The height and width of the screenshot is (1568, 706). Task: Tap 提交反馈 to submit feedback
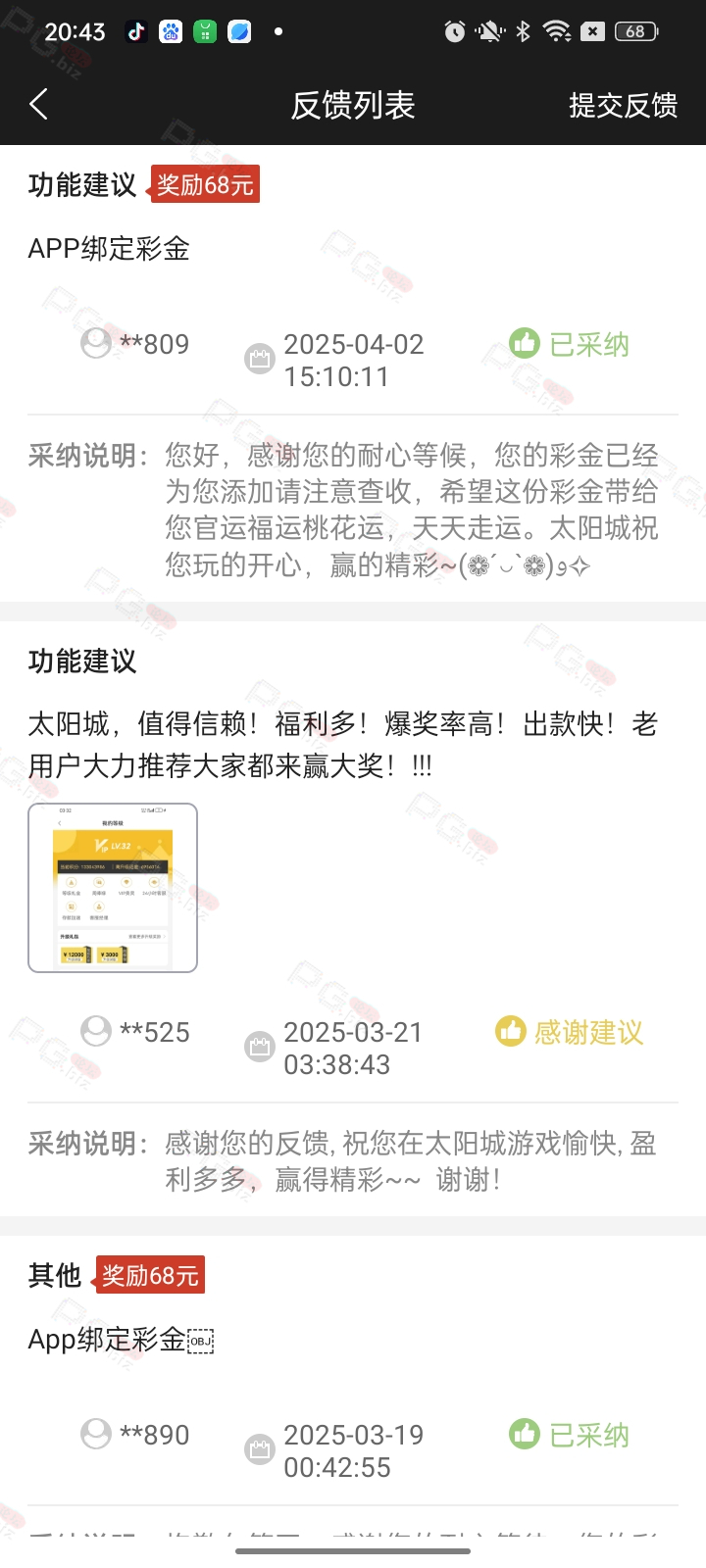point(624,105)
